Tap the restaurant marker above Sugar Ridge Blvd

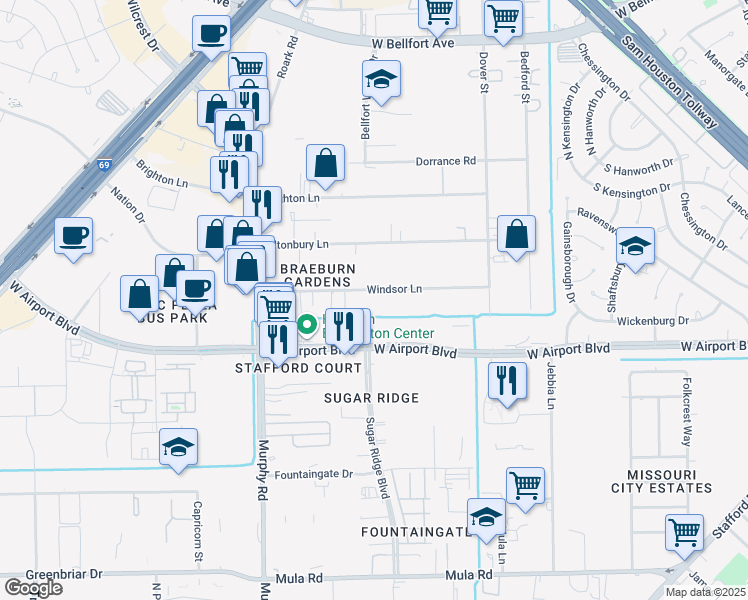click(x=344, y=329)
